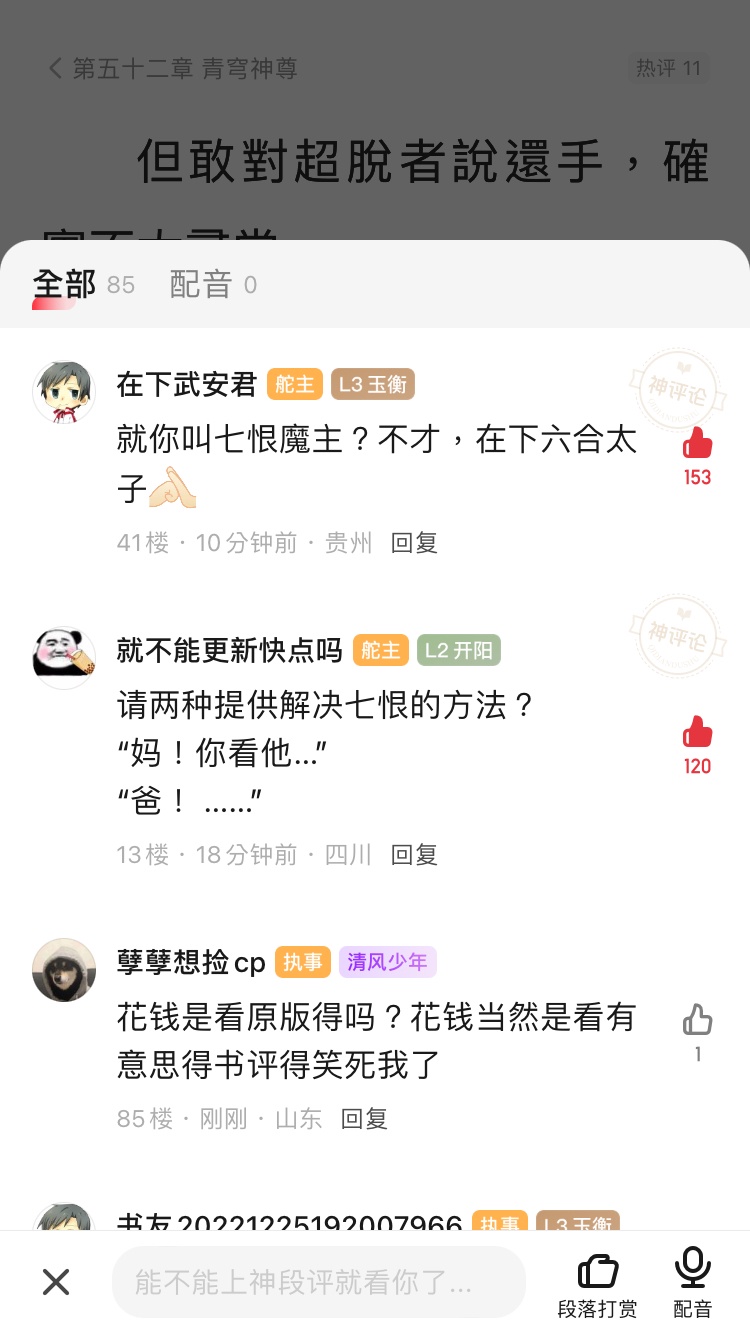Tap the 配音 microphone button
750x1334 pixels.
tap(692, 1284)
